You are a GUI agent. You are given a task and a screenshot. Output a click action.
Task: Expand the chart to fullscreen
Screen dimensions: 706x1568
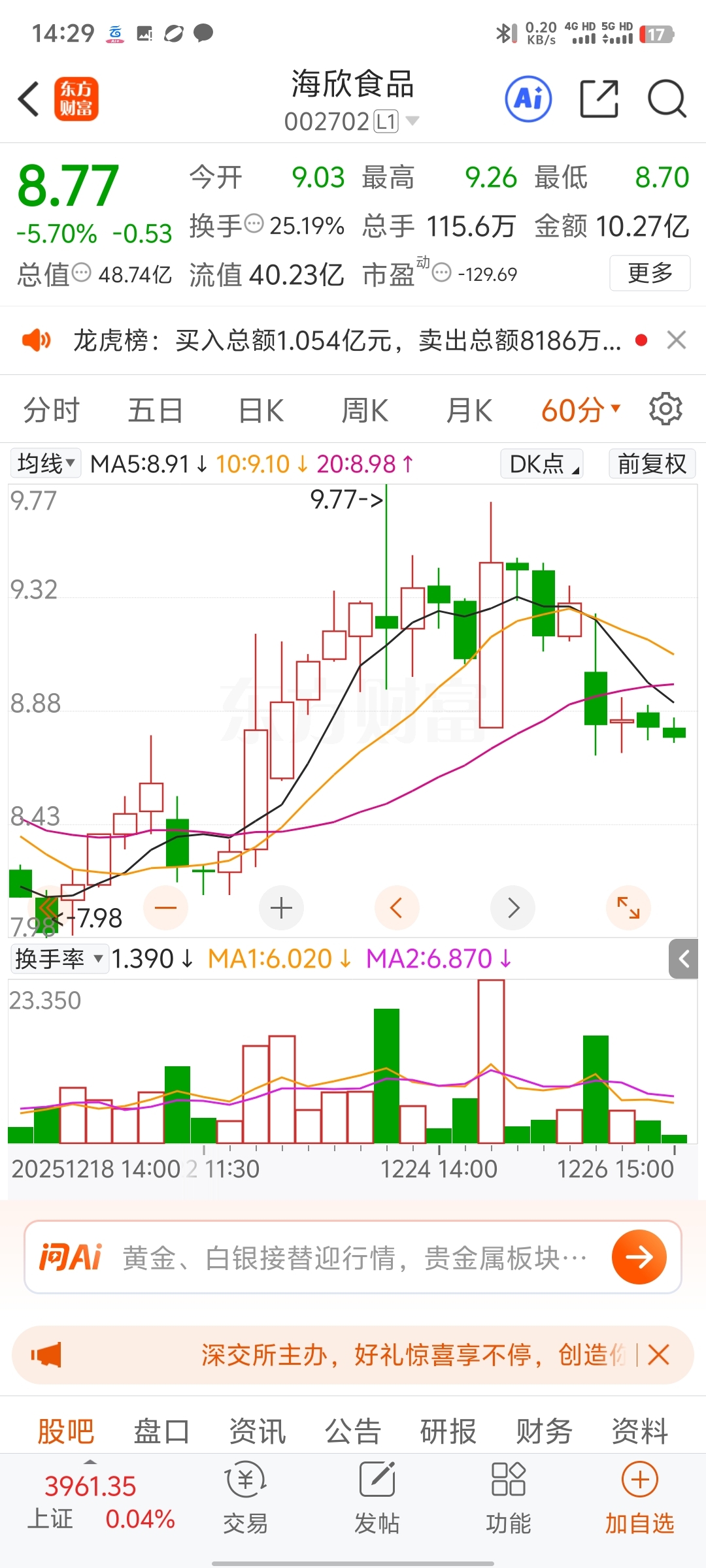click(628, 907)
